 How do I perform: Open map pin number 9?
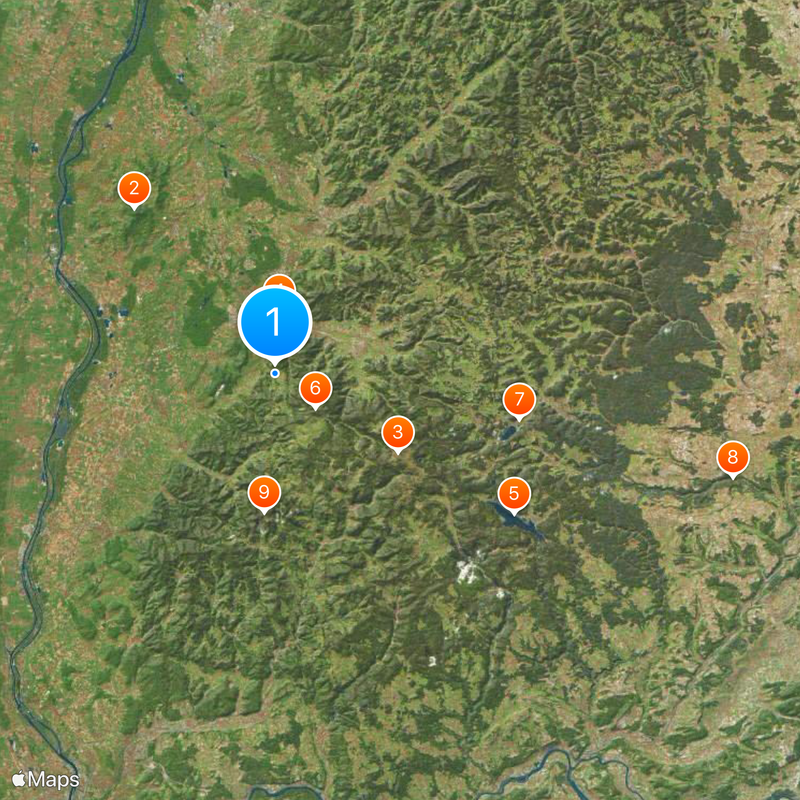pyautogui.click(x=264, y=491)
